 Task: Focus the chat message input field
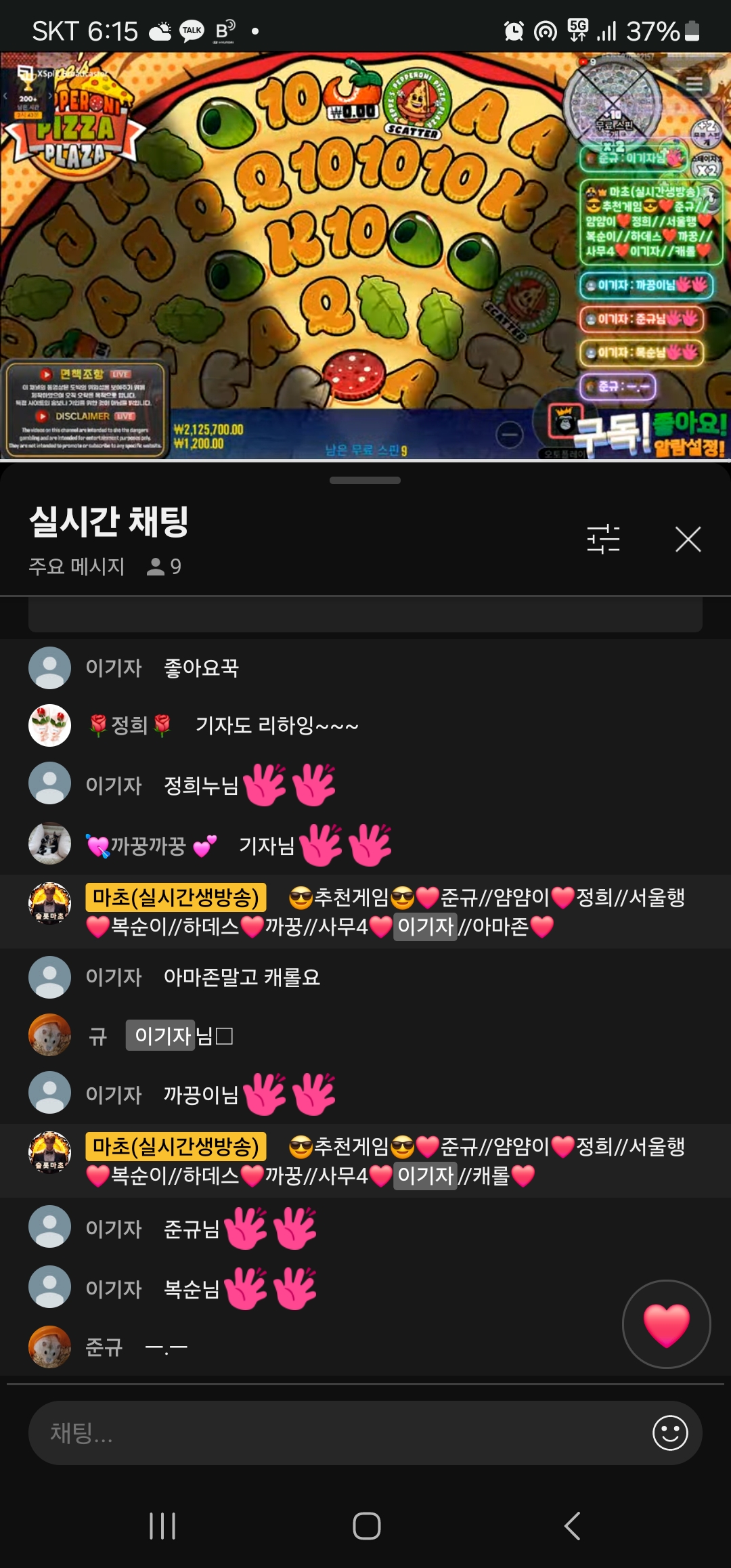pos(338,1433)
